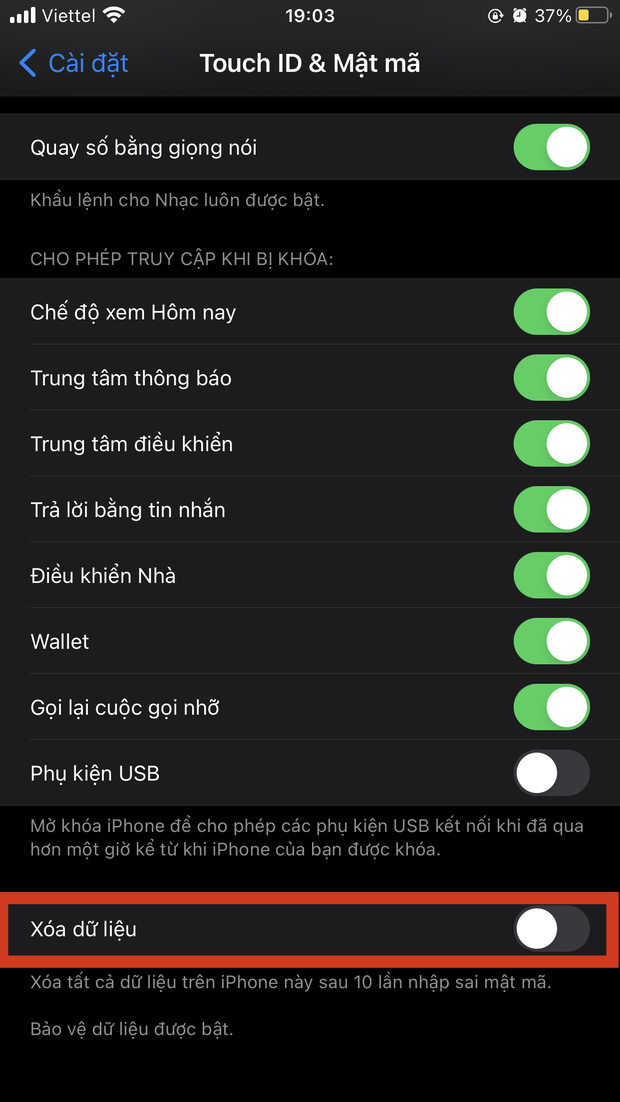
Task: Turn on Xóa dữ liệu
Action: click(551, 930)
